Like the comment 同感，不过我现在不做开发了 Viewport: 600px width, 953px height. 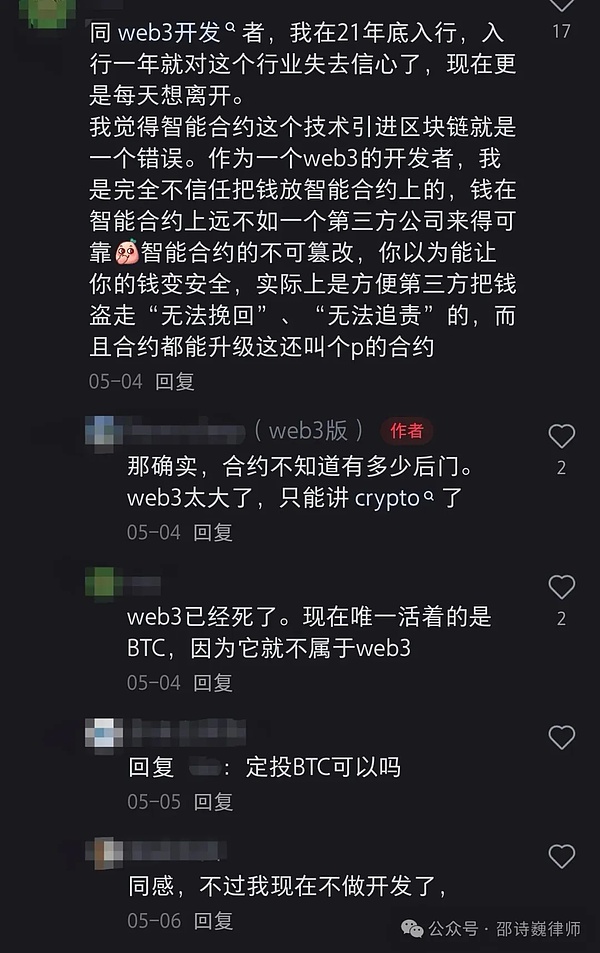click(x=562, y=856)
